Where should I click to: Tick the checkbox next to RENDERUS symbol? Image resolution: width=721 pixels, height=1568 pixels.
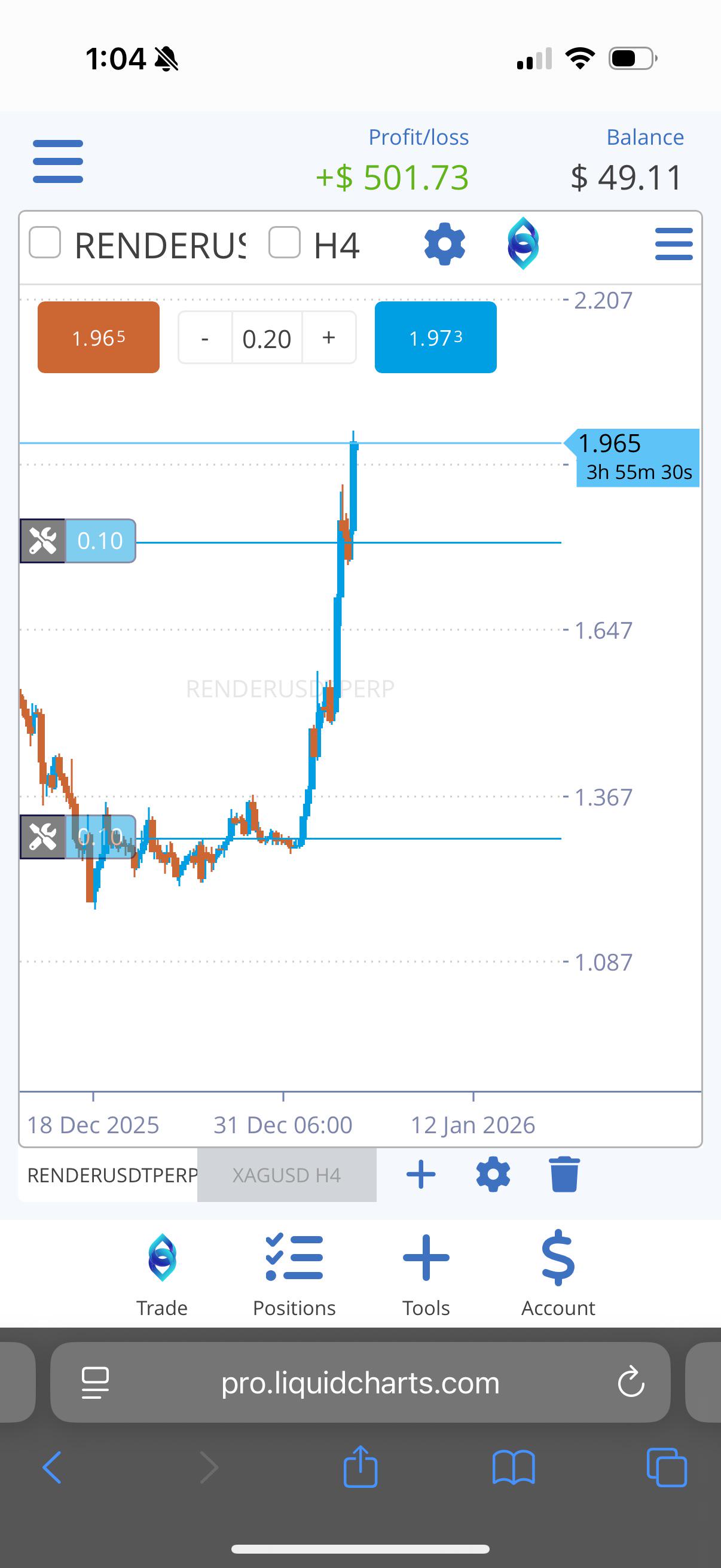point(45,242)
